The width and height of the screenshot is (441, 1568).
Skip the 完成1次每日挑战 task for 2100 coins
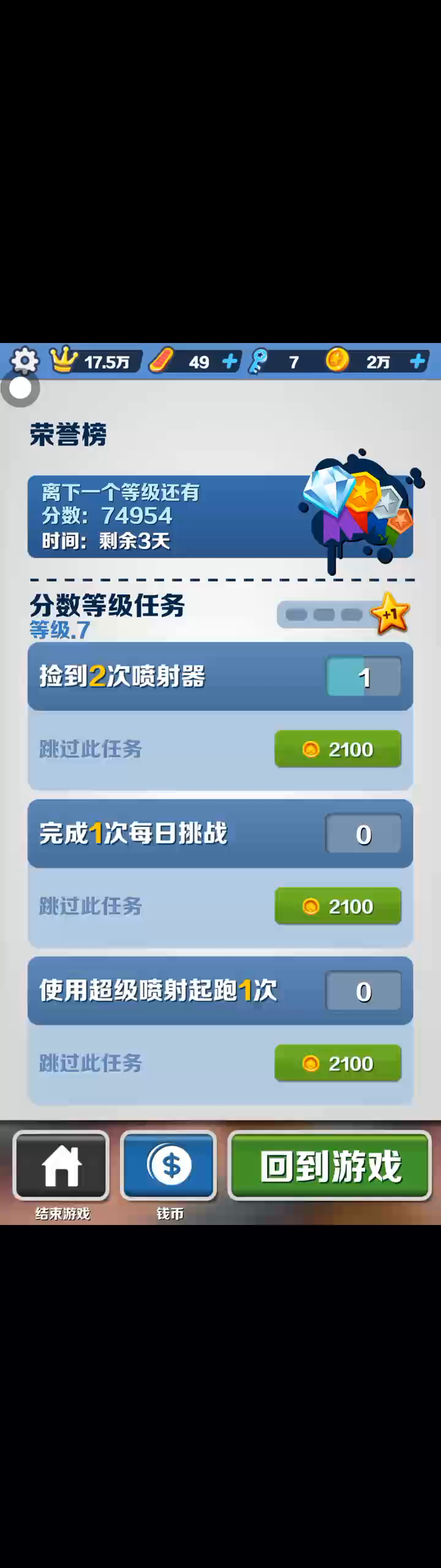(337, 906)
